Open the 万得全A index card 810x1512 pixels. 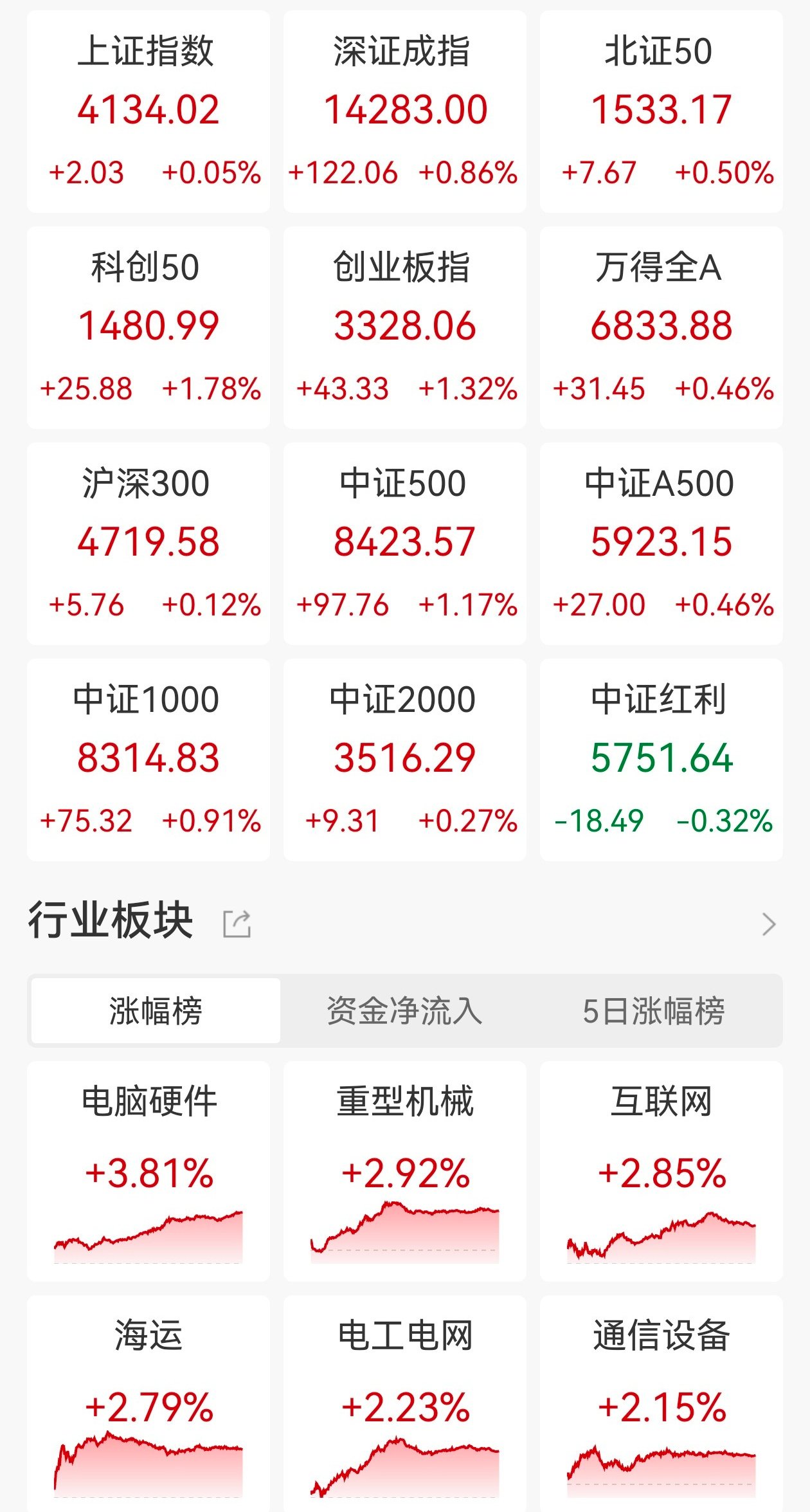[x=661, y=327]
